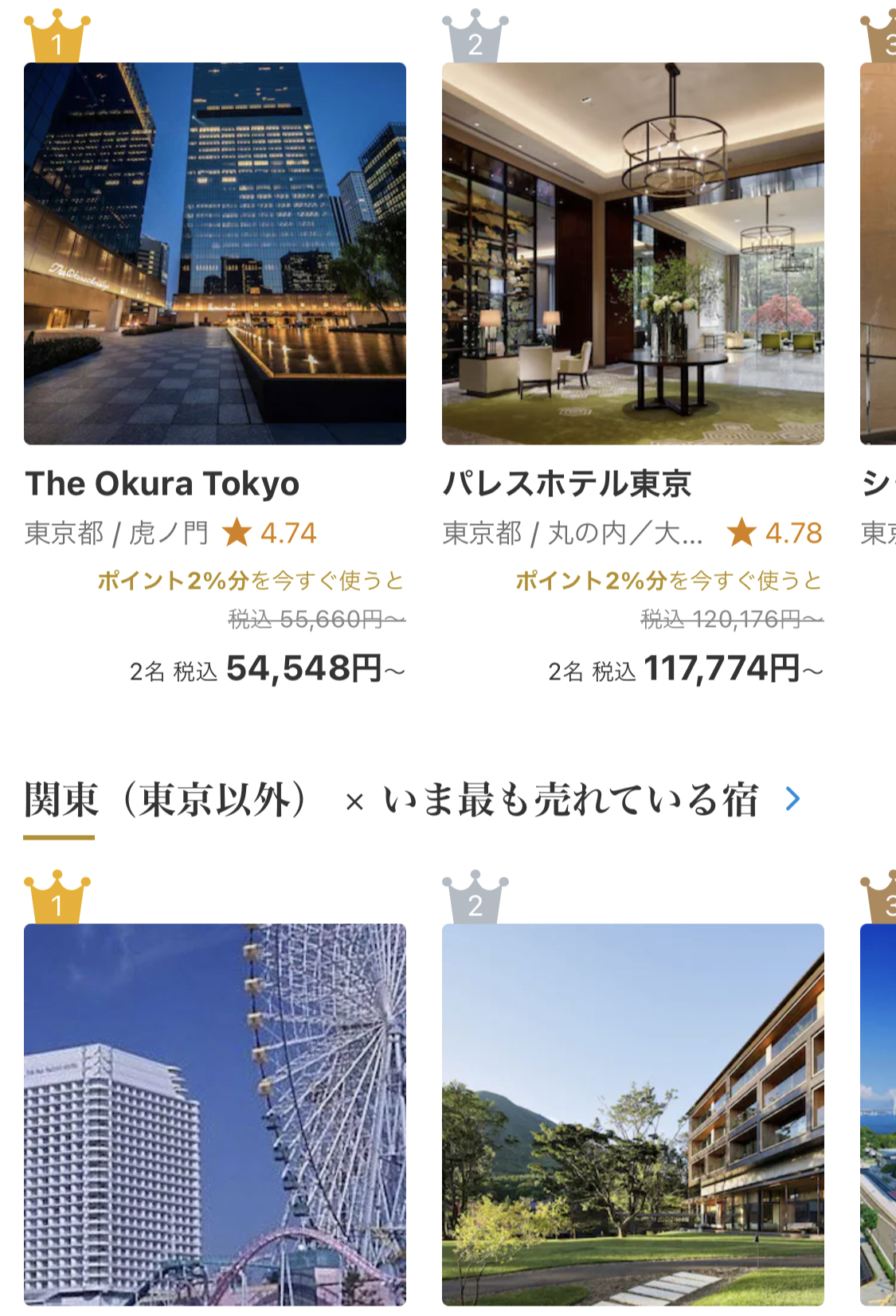Open the rank 2 Kanto garden resort hotel
The height and width of the screenshot is (1316, 896).
(632, 1114)
